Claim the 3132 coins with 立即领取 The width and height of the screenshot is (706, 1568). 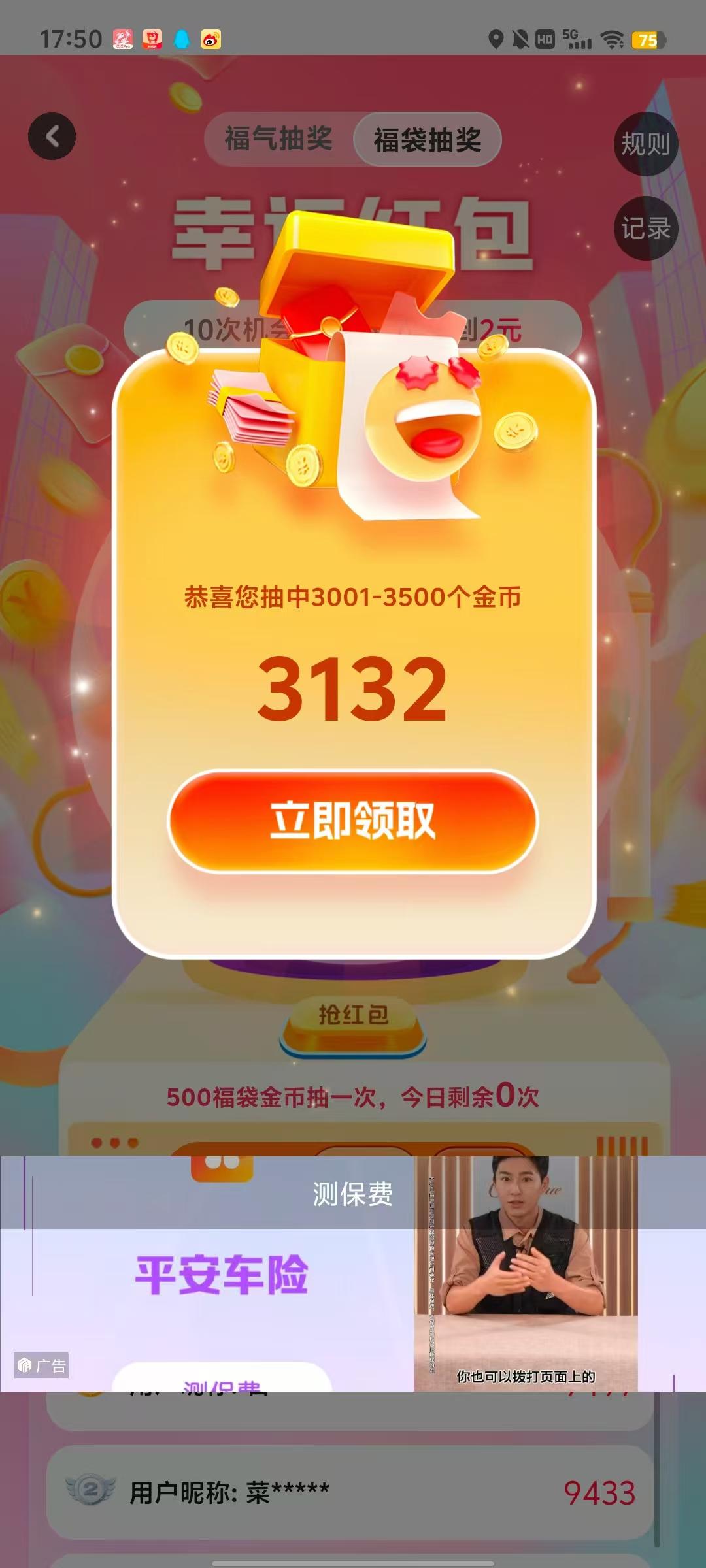353,821
